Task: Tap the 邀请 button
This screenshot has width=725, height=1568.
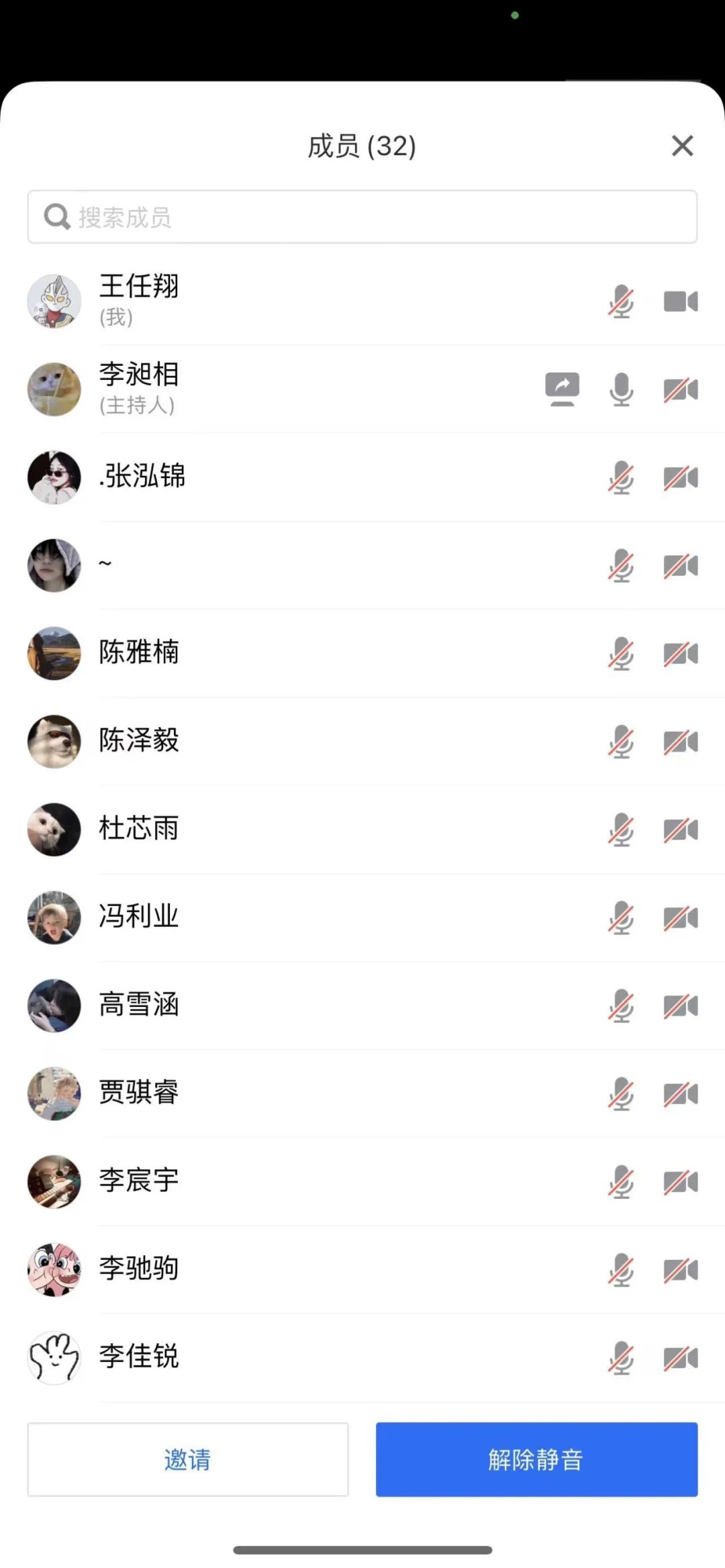Action: tap(187, 1459)
